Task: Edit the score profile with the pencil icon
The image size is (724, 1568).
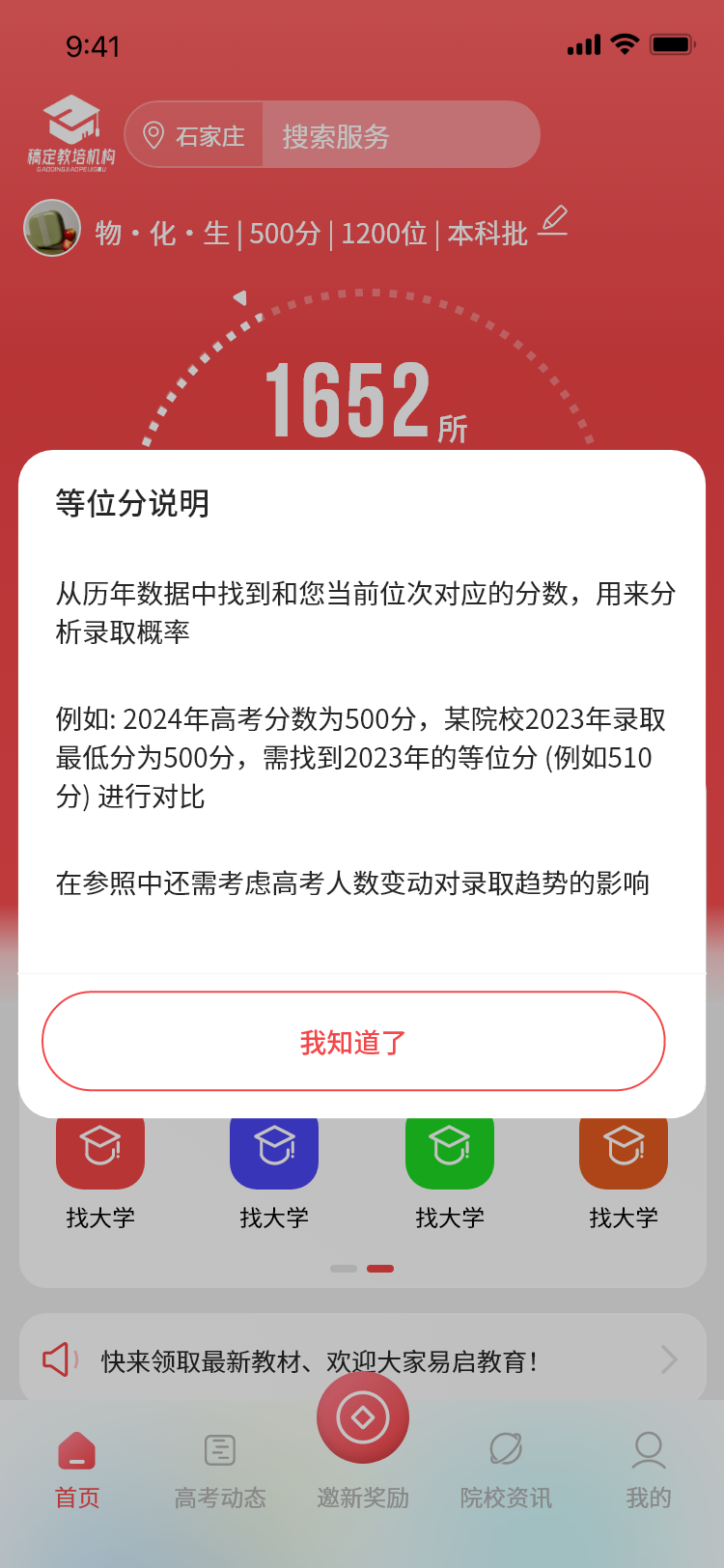Action: 553,220
